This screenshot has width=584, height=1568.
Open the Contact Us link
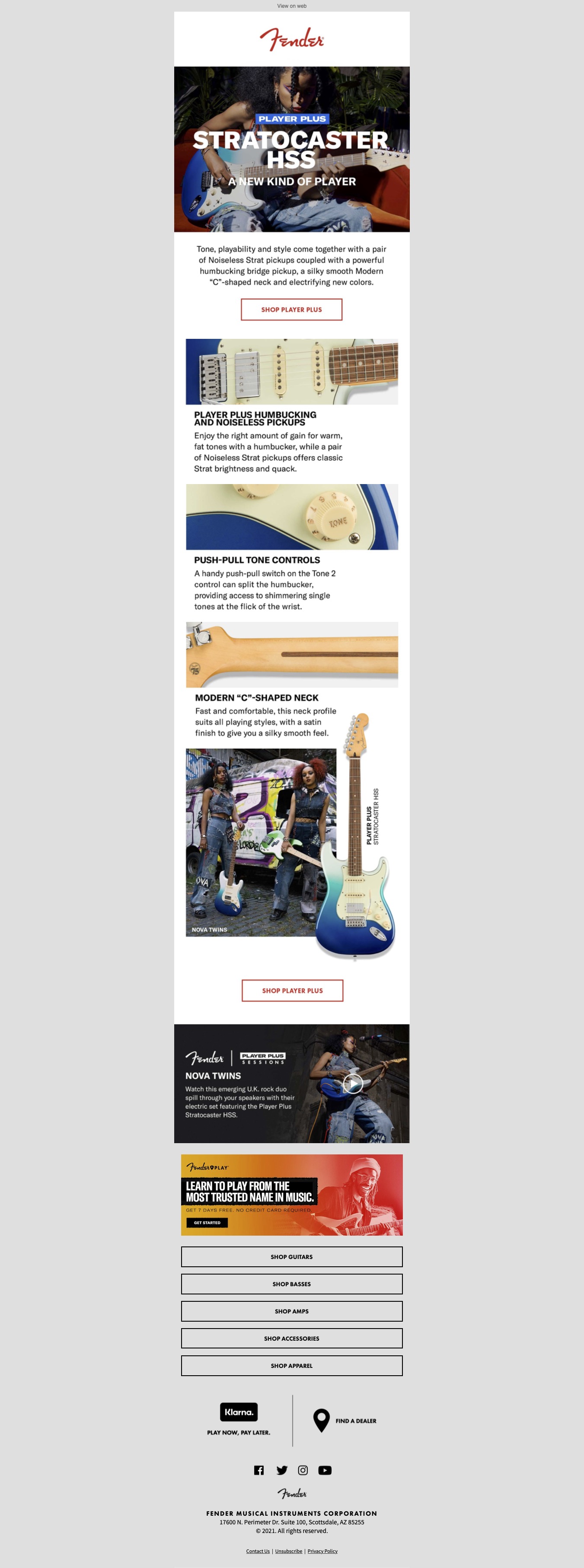click(258, 1551)
